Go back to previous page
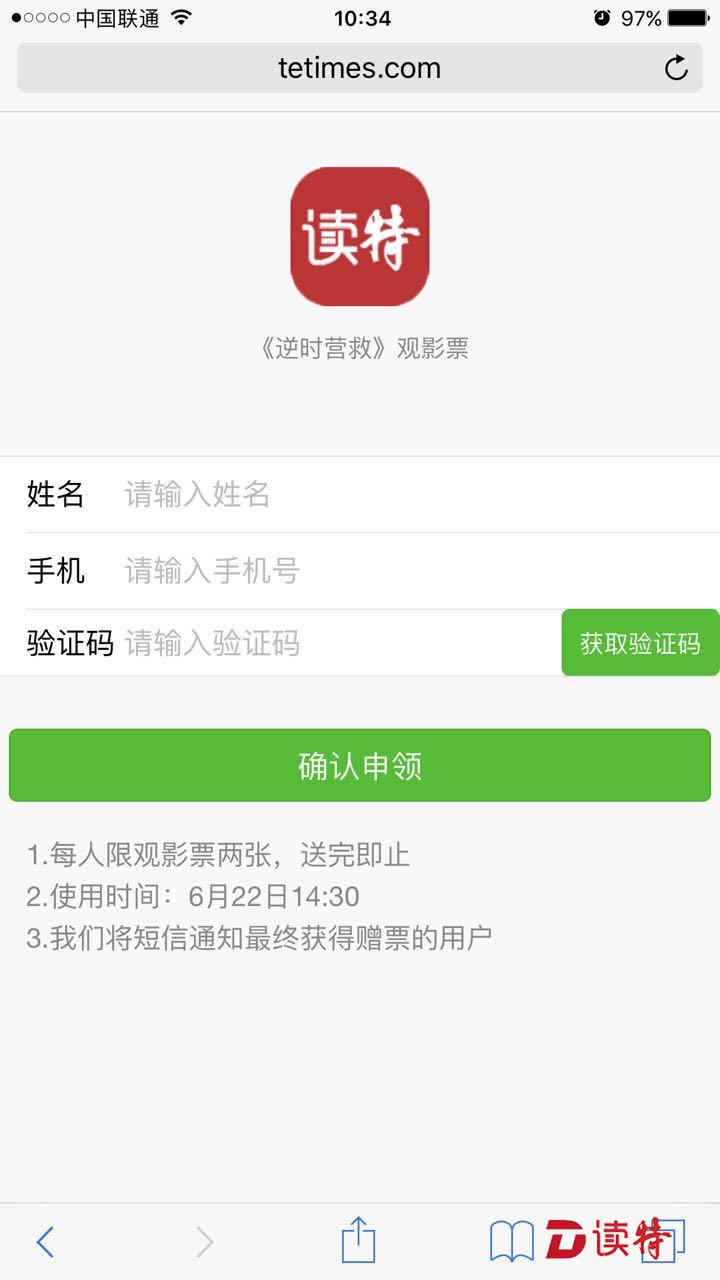The height and width of the screenshot is (1280, 720). click(x=45, y=1242)
